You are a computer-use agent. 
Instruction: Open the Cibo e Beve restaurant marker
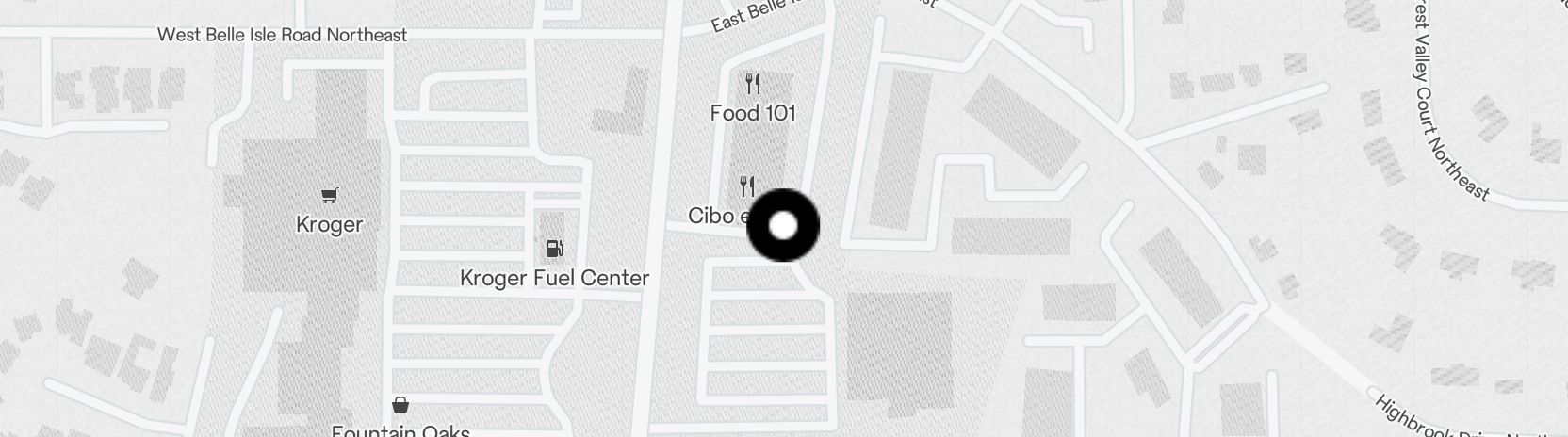746,186
